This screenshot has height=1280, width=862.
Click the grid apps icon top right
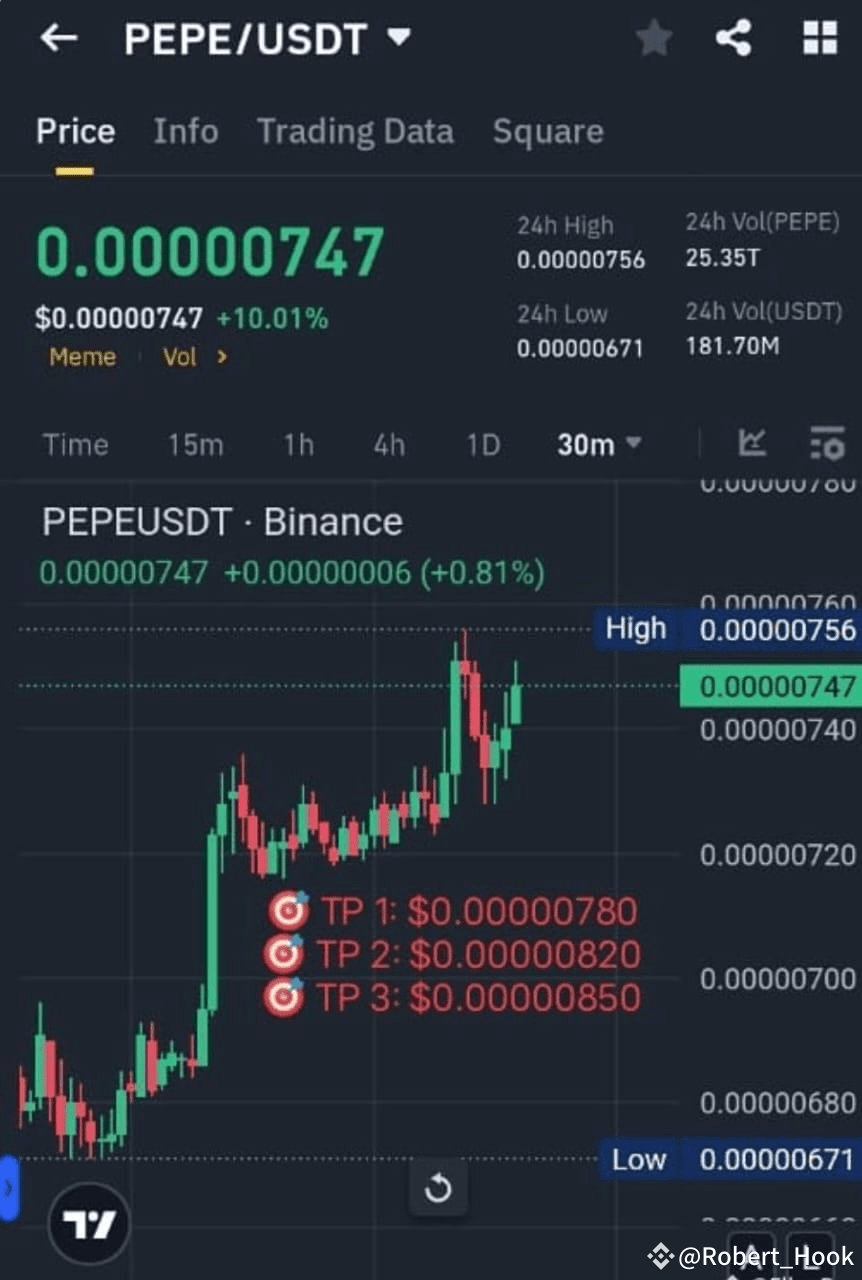click(820, 38)
